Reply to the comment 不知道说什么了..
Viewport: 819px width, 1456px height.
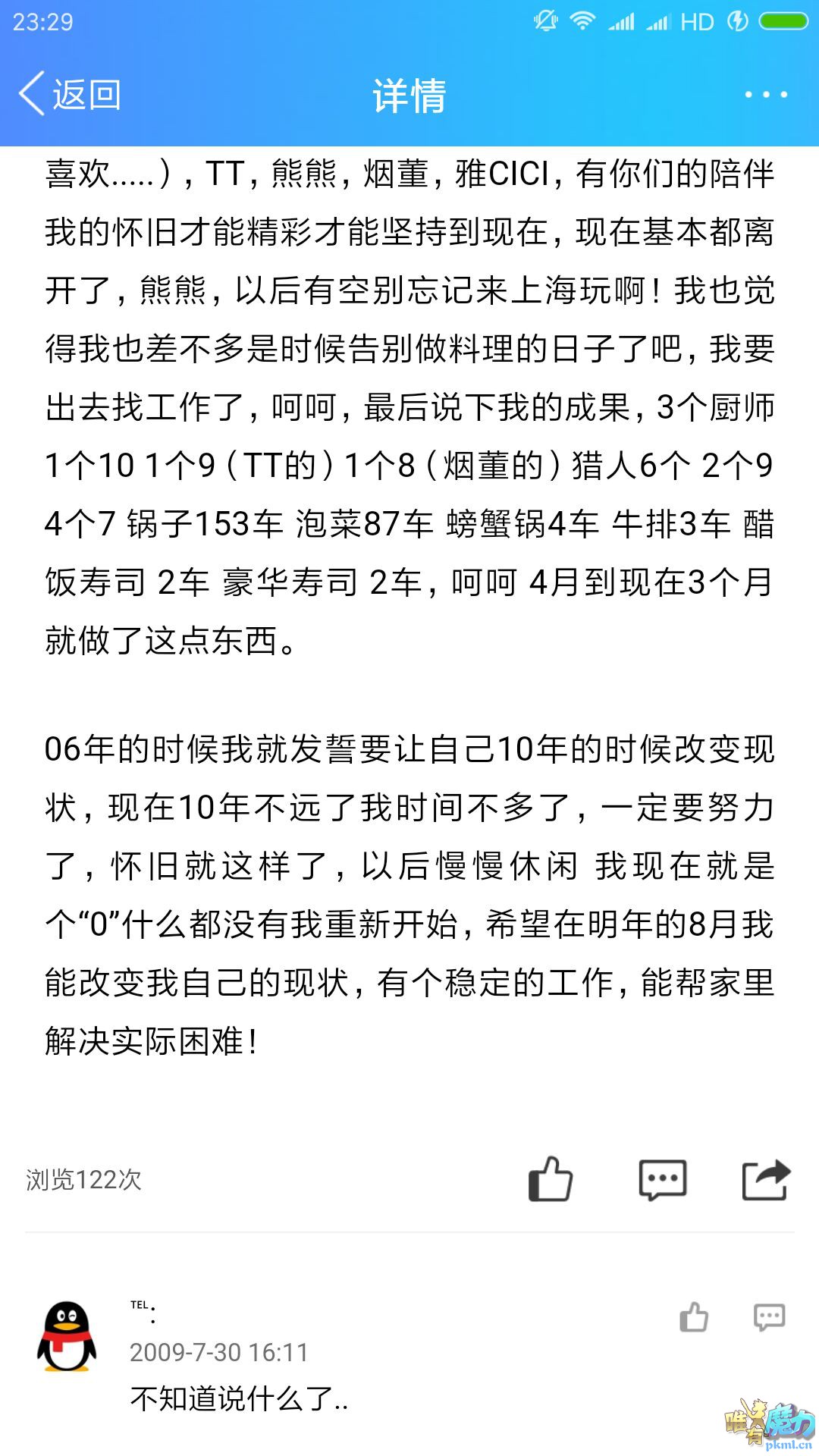(x=769, y=1317)
